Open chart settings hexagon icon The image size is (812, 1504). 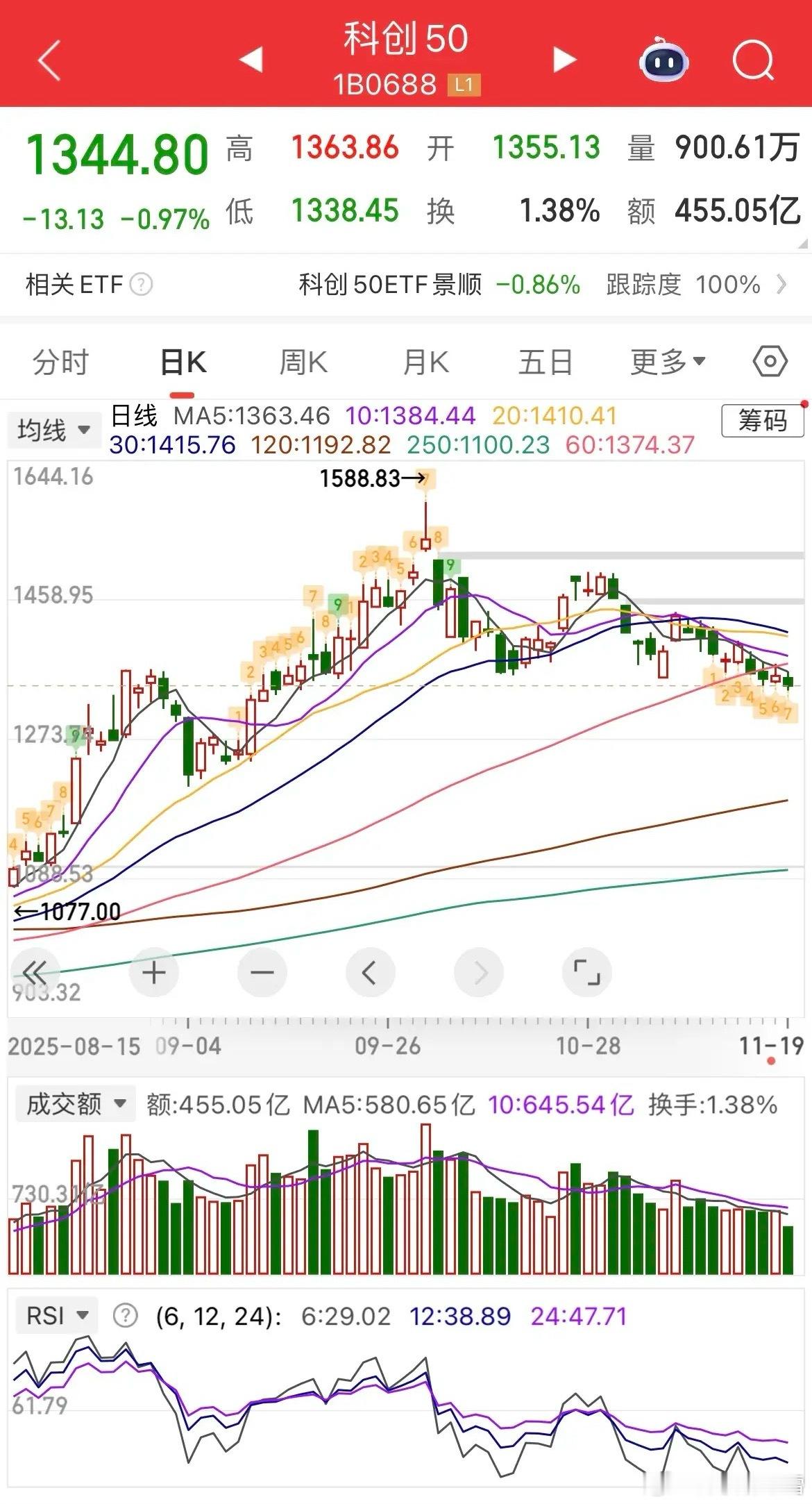[x=770, y=362]
